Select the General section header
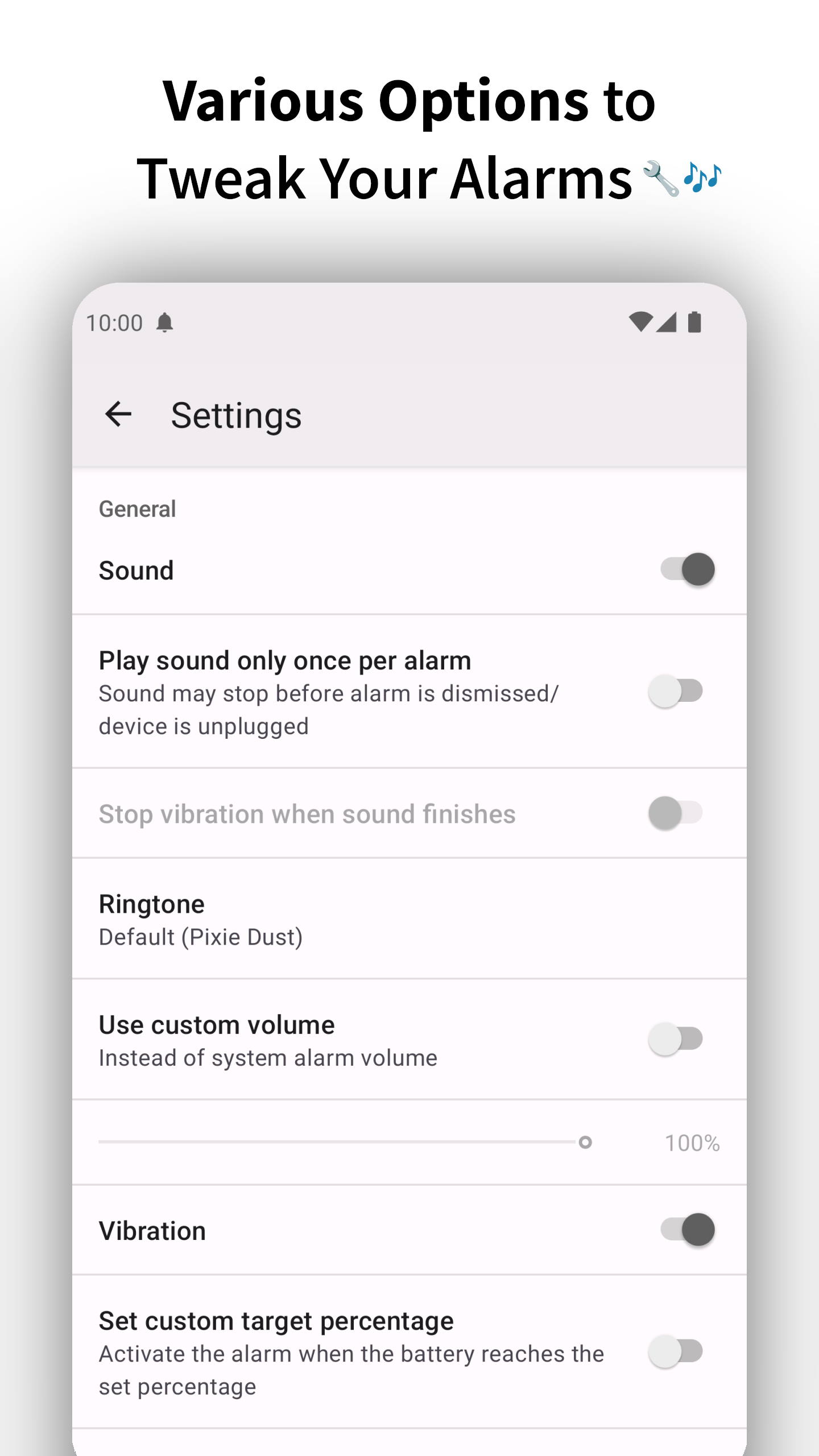 (136, 508)
